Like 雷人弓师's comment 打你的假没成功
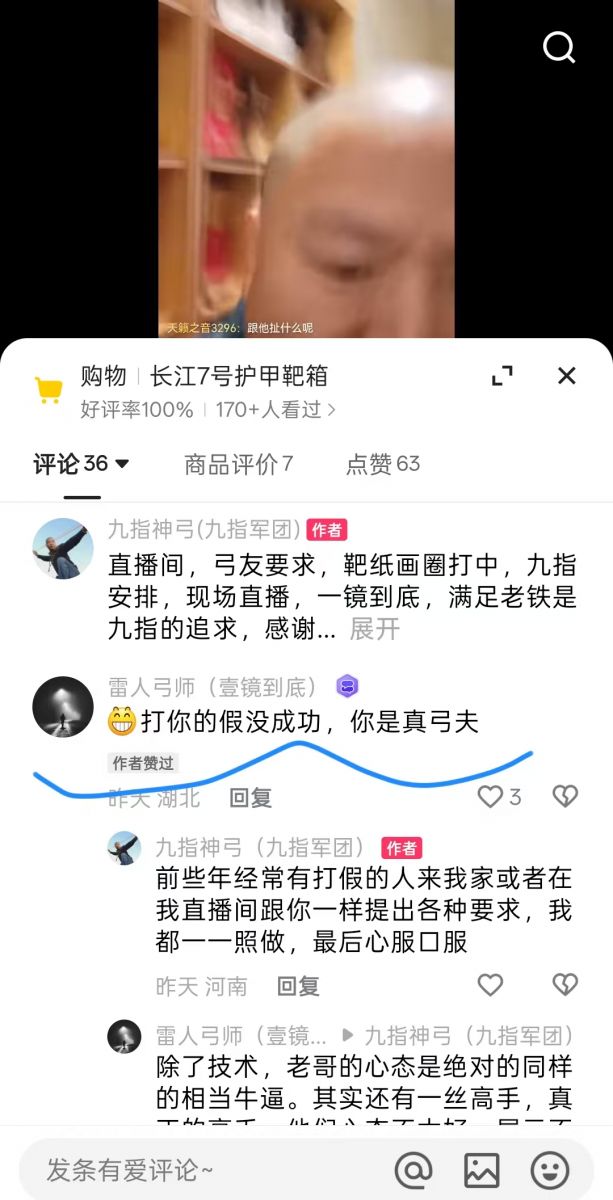 pos(490,797)
